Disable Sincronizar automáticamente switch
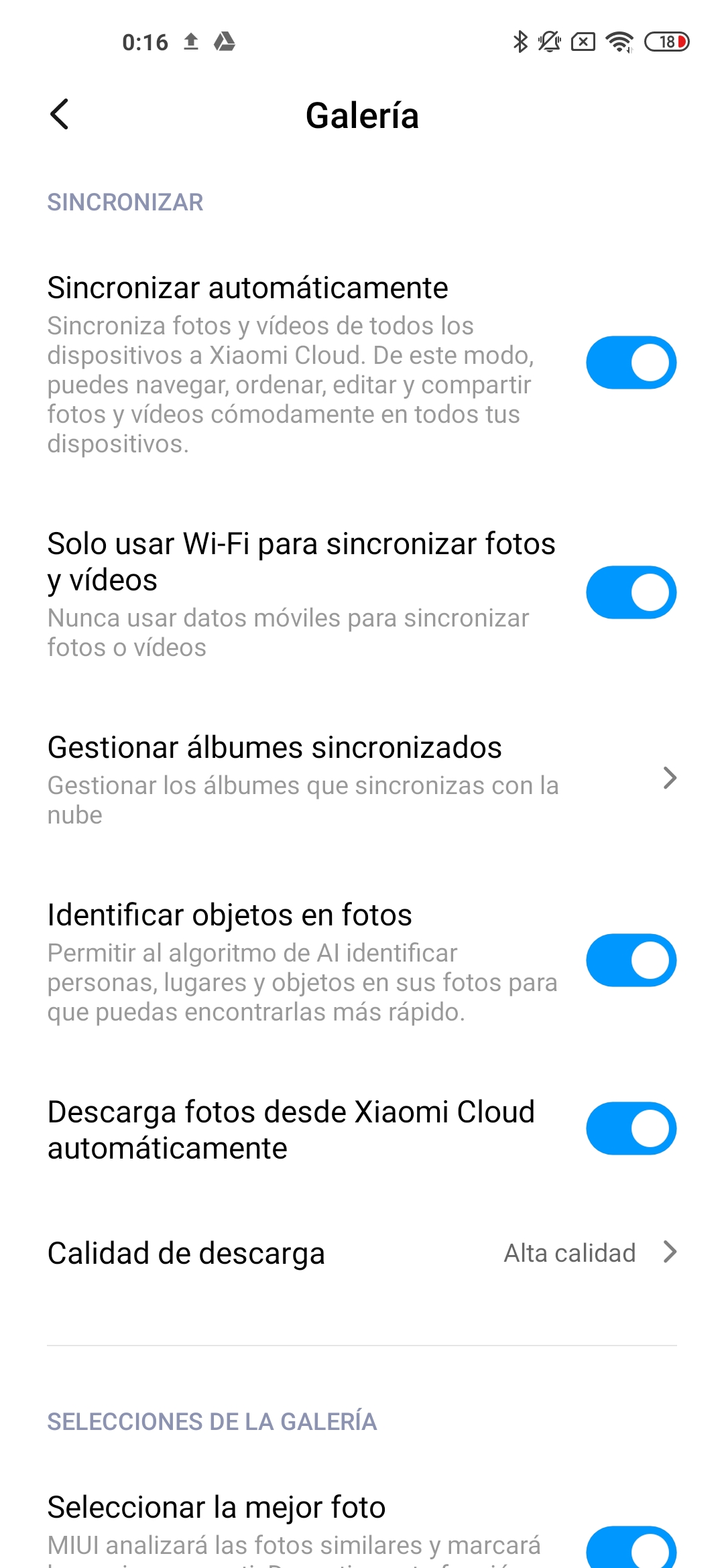 click(631, 363)
